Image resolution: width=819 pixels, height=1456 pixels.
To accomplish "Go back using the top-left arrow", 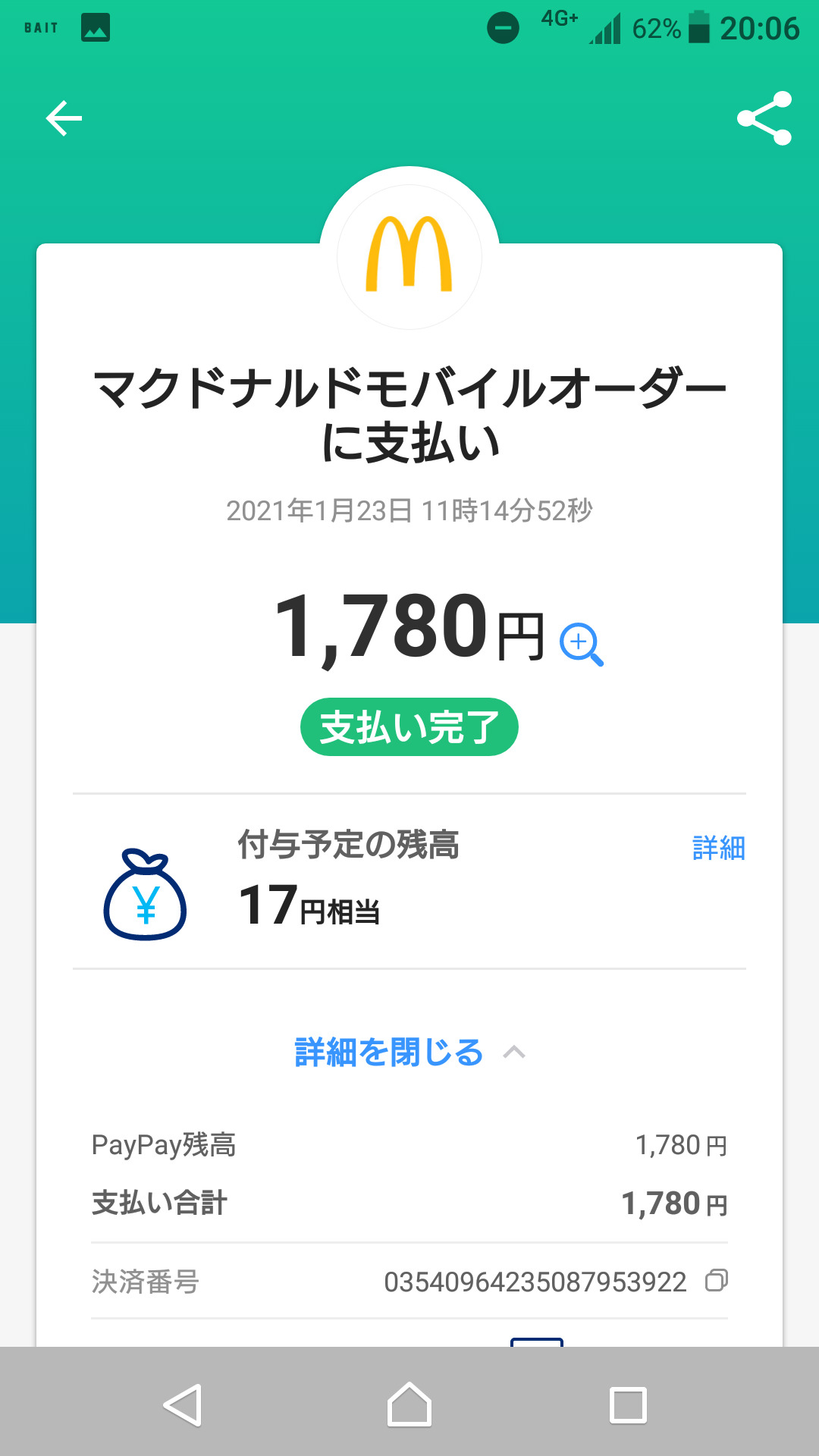I will click(x=64, y=118).
